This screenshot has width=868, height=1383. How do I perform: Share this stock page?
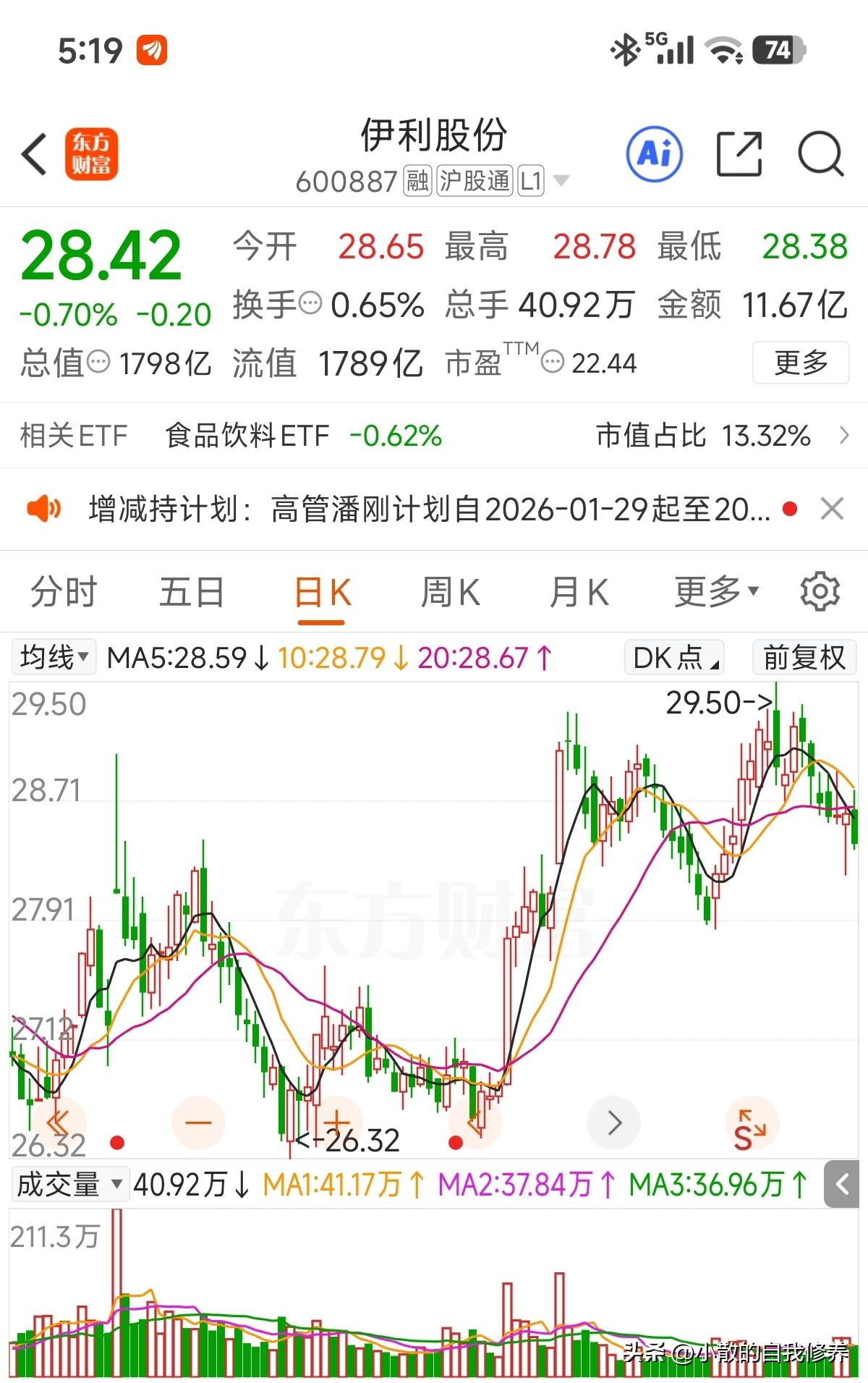[x=739, y=154]
